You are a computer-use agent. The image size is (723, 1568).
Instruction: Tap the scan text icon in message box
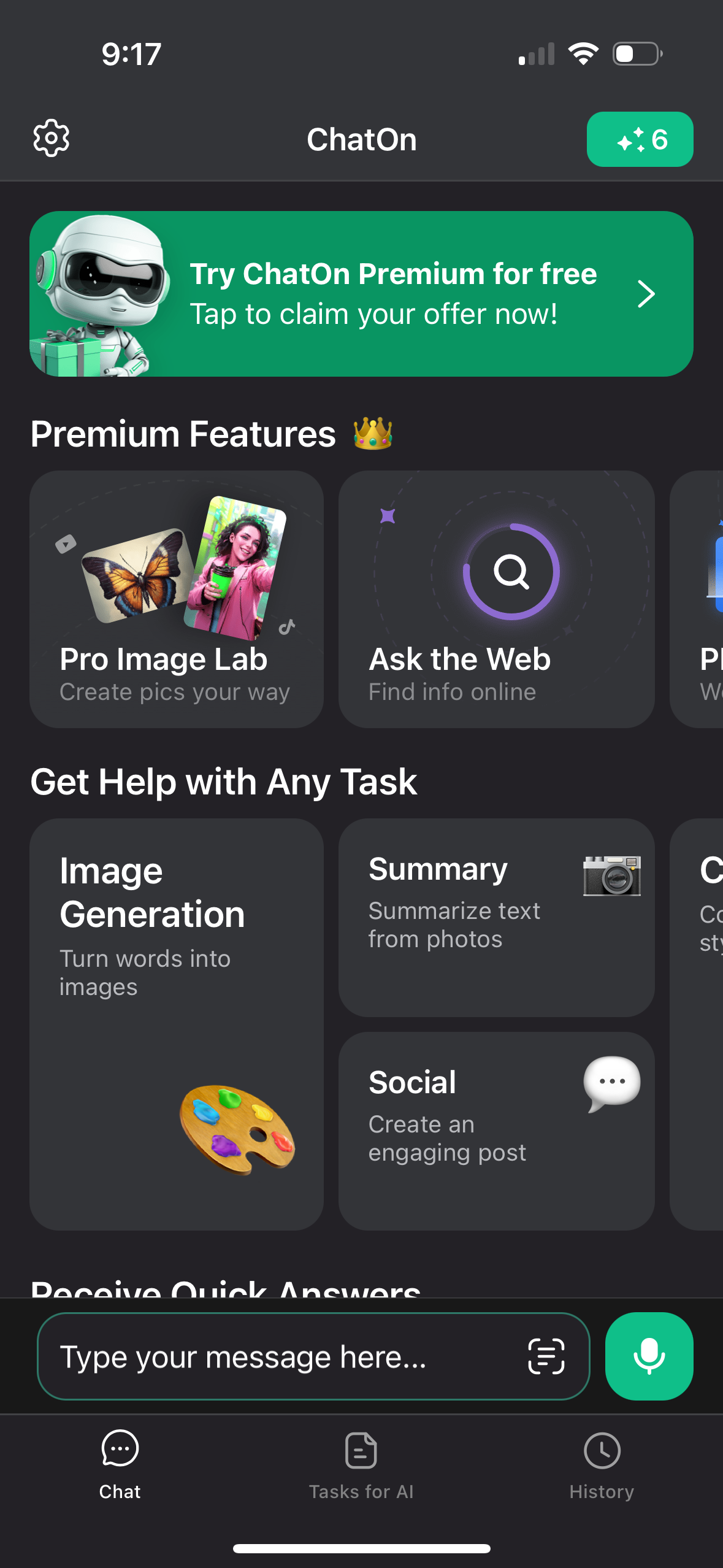coord(546,1356)
